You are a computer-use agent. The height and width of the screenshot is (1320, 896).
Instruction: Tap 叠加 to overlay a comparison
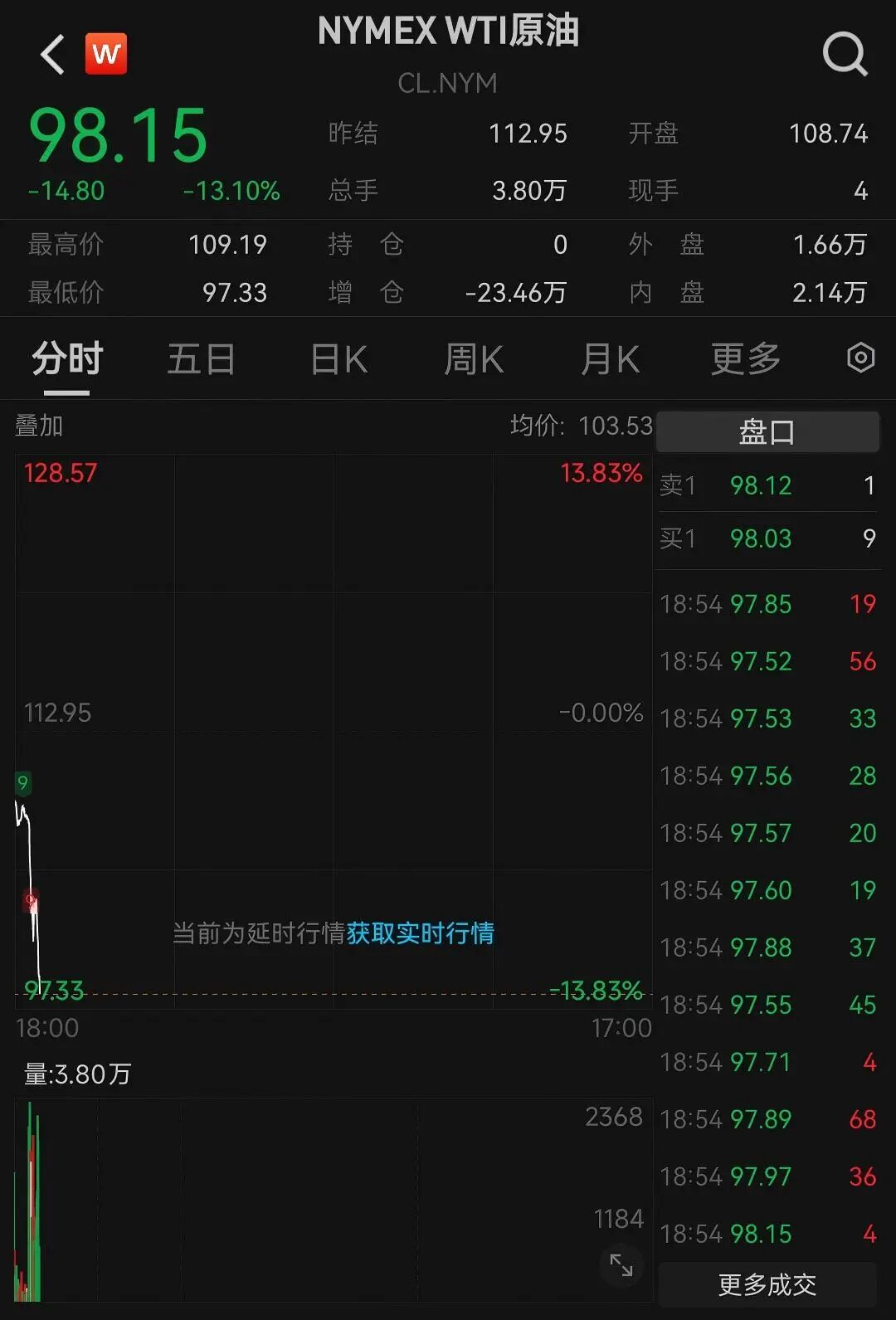click(39, 426)
